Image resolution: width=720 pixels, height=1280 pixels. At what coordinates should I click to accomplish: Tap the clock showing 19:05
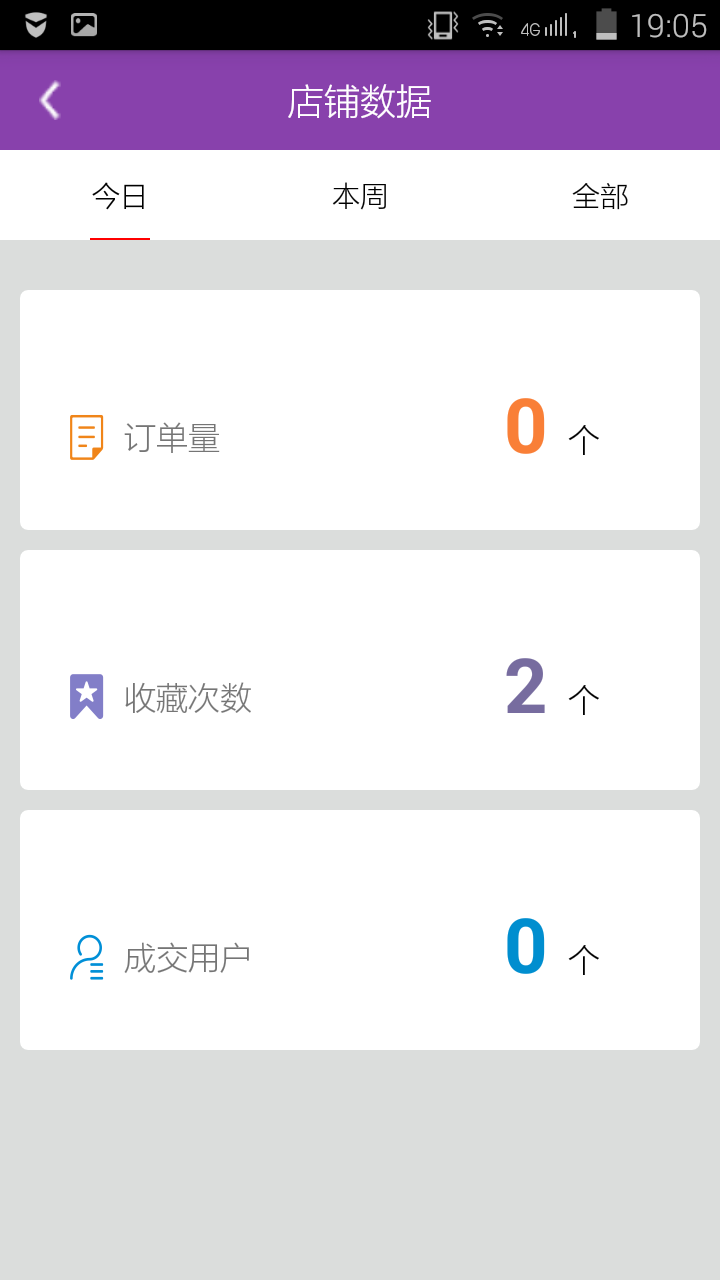click(665, 25)
